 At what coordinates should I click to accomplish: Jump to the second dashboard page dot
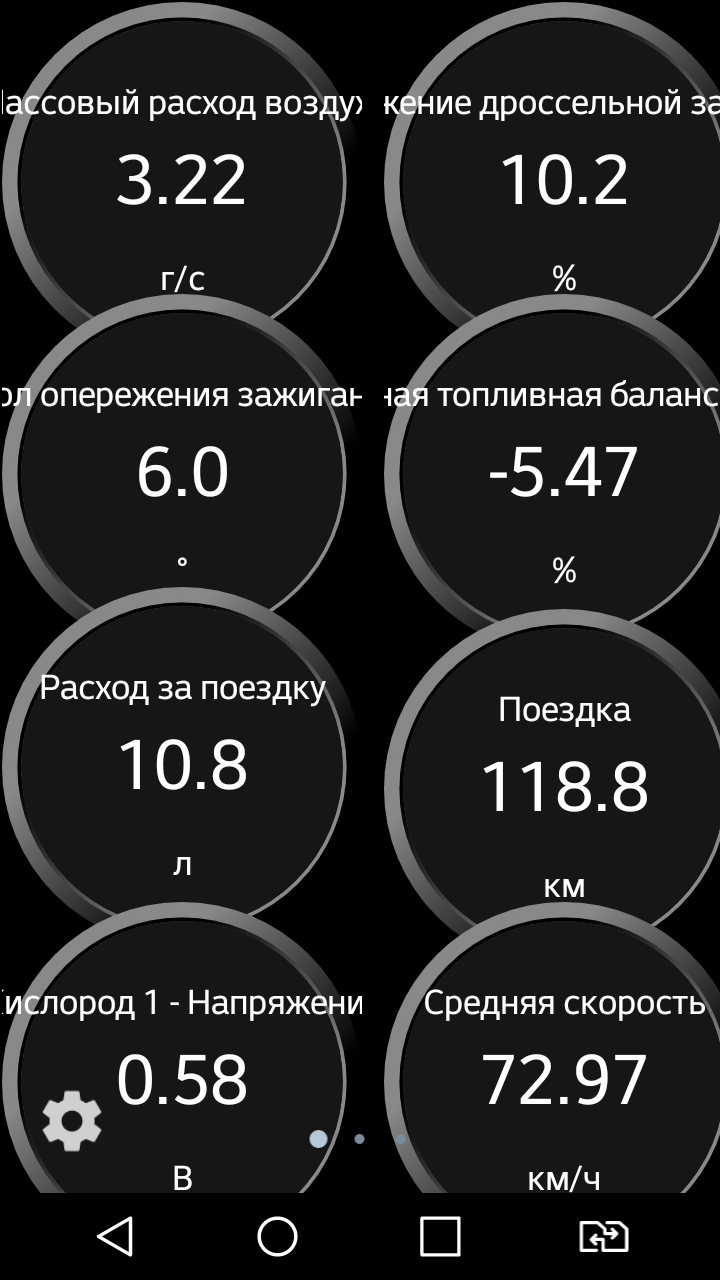[359, 1138]
